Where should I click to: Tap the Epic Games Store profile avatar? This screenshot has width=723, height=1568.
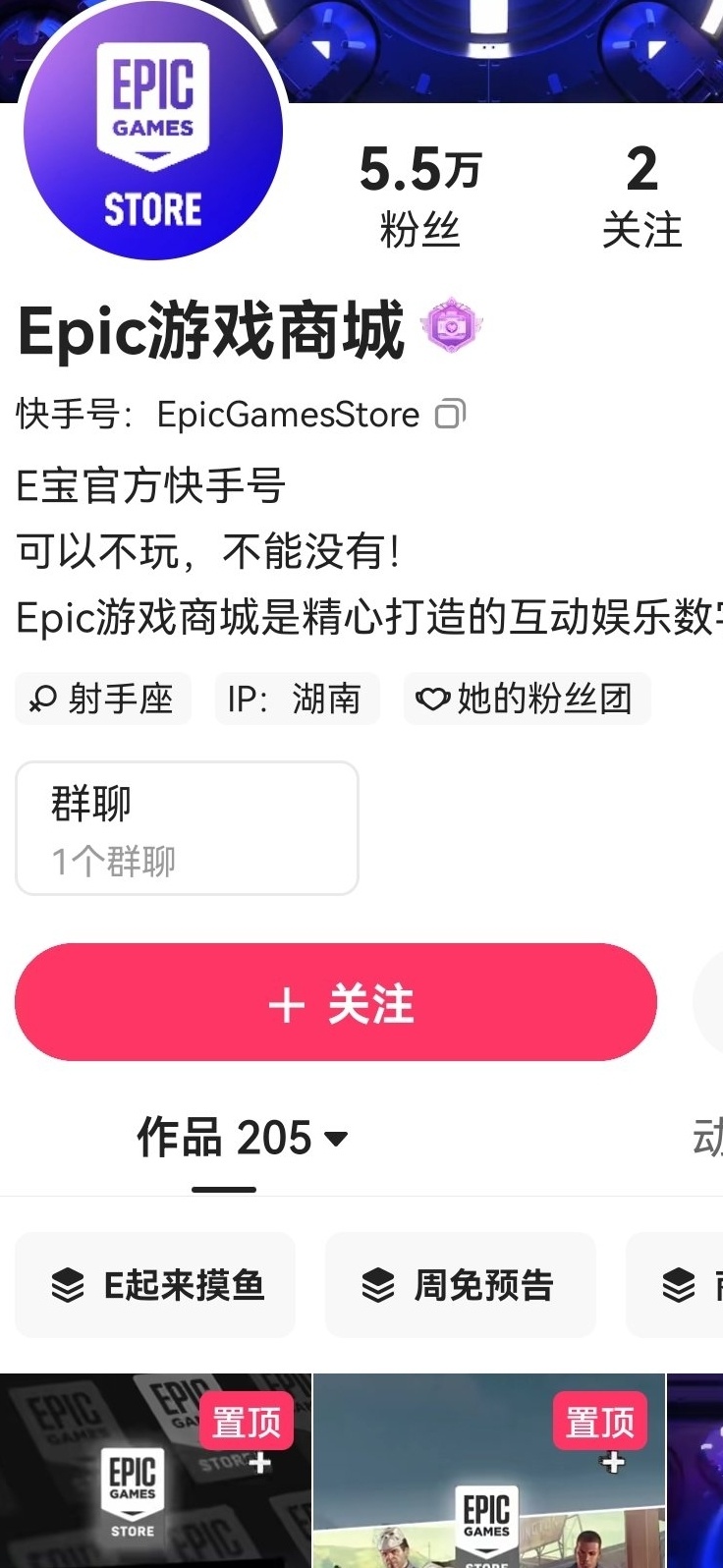pos(152,133)
